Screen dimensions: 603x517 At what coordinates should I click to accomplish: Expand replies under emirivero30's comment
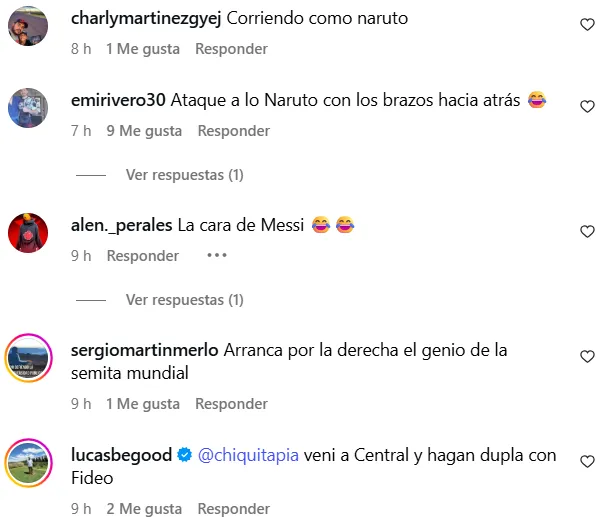[184, 175]
